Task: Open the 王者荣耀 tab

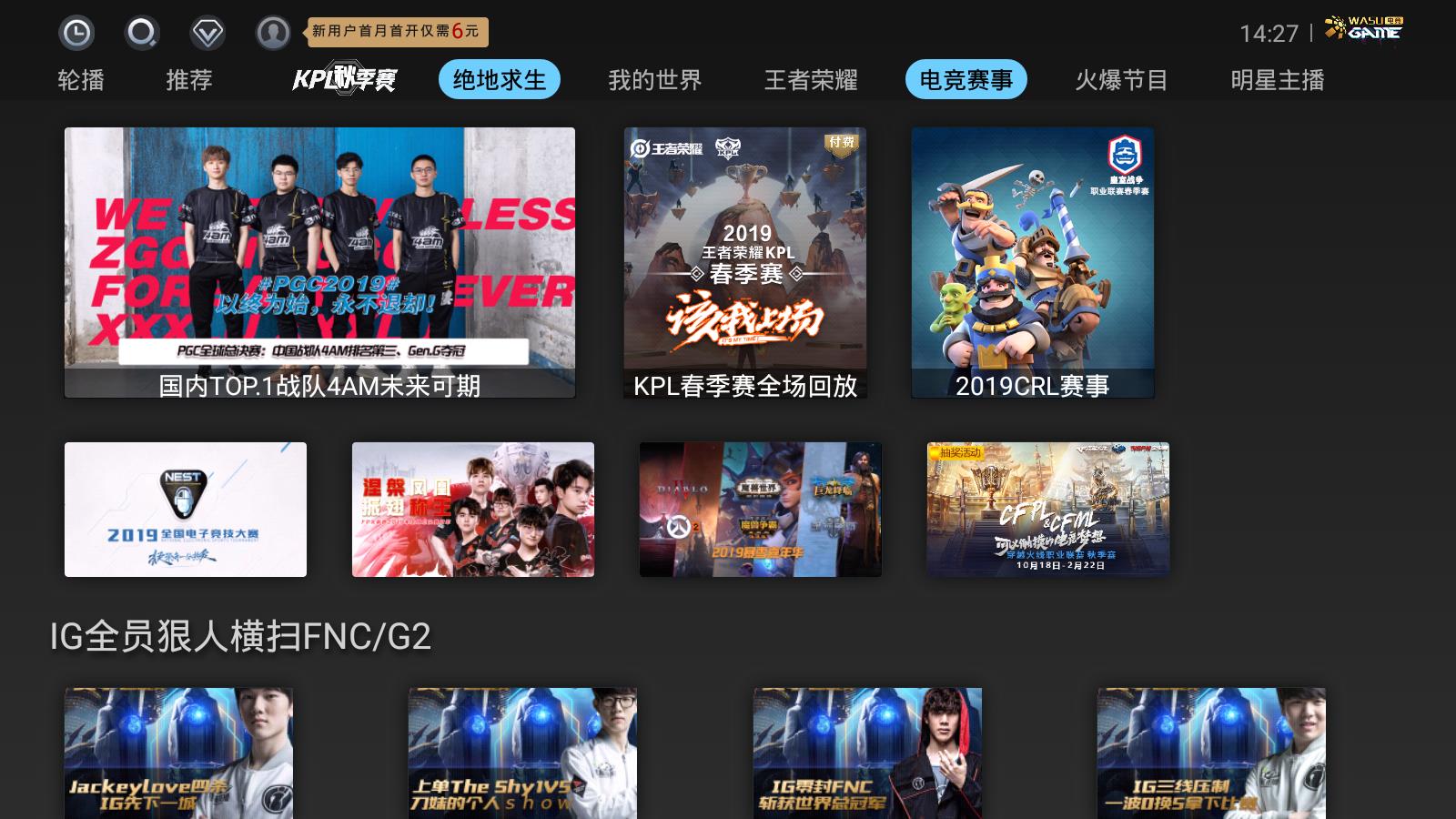Action: [810, 80]
